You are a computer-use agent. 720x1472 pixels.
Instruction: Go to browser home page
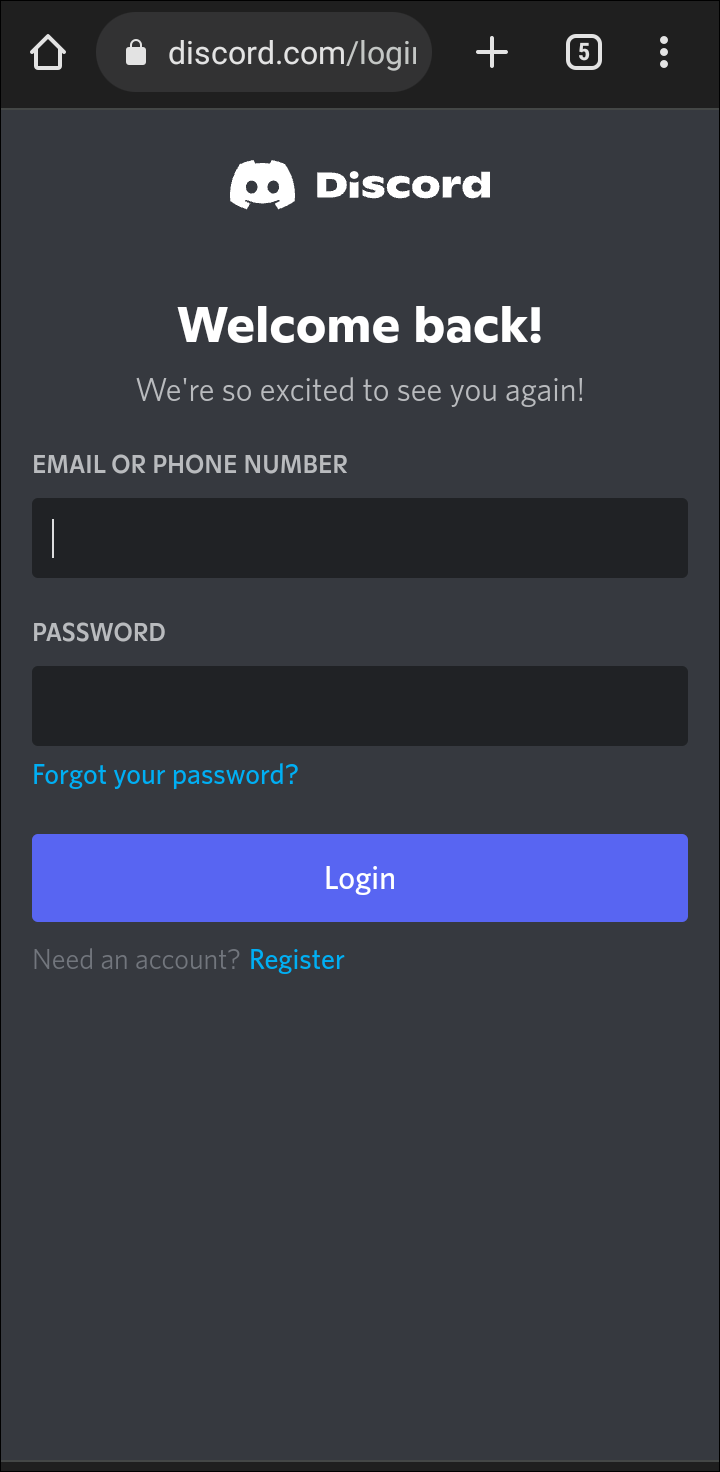coord(47,52)
